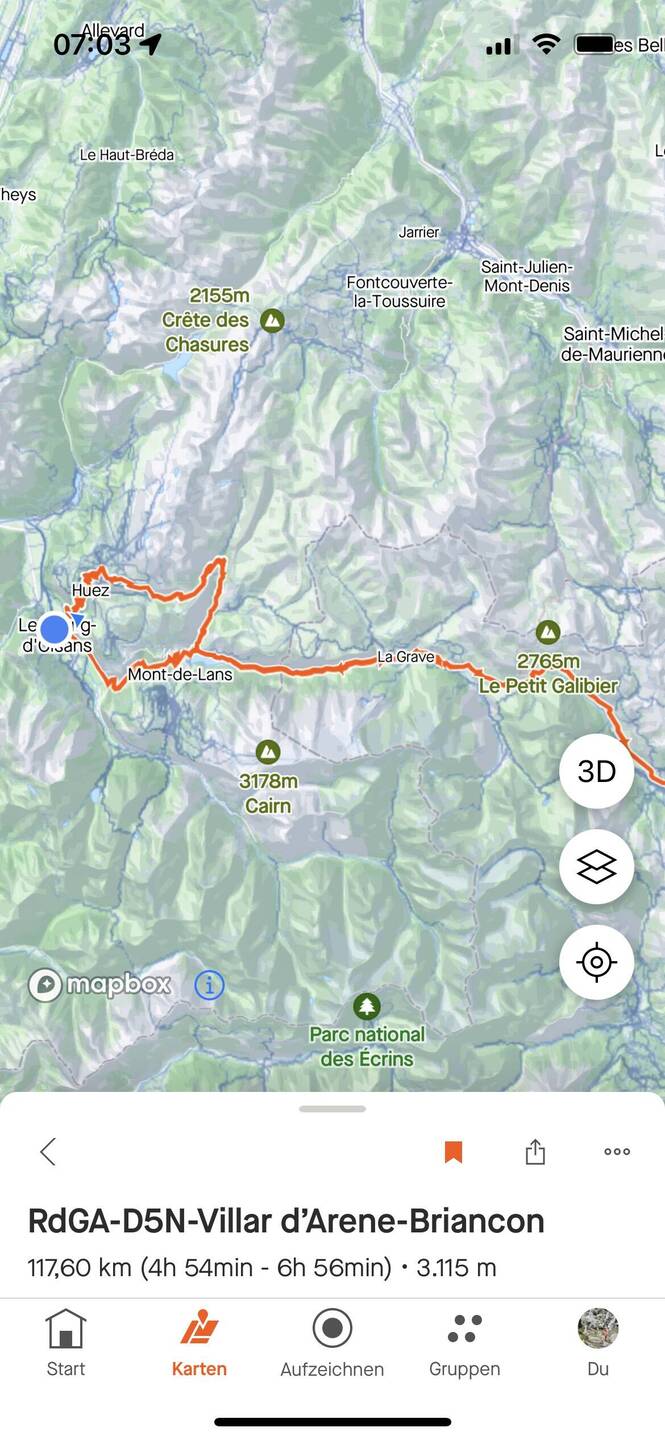Toggle the saved route bookmark

pos(453,1152)
